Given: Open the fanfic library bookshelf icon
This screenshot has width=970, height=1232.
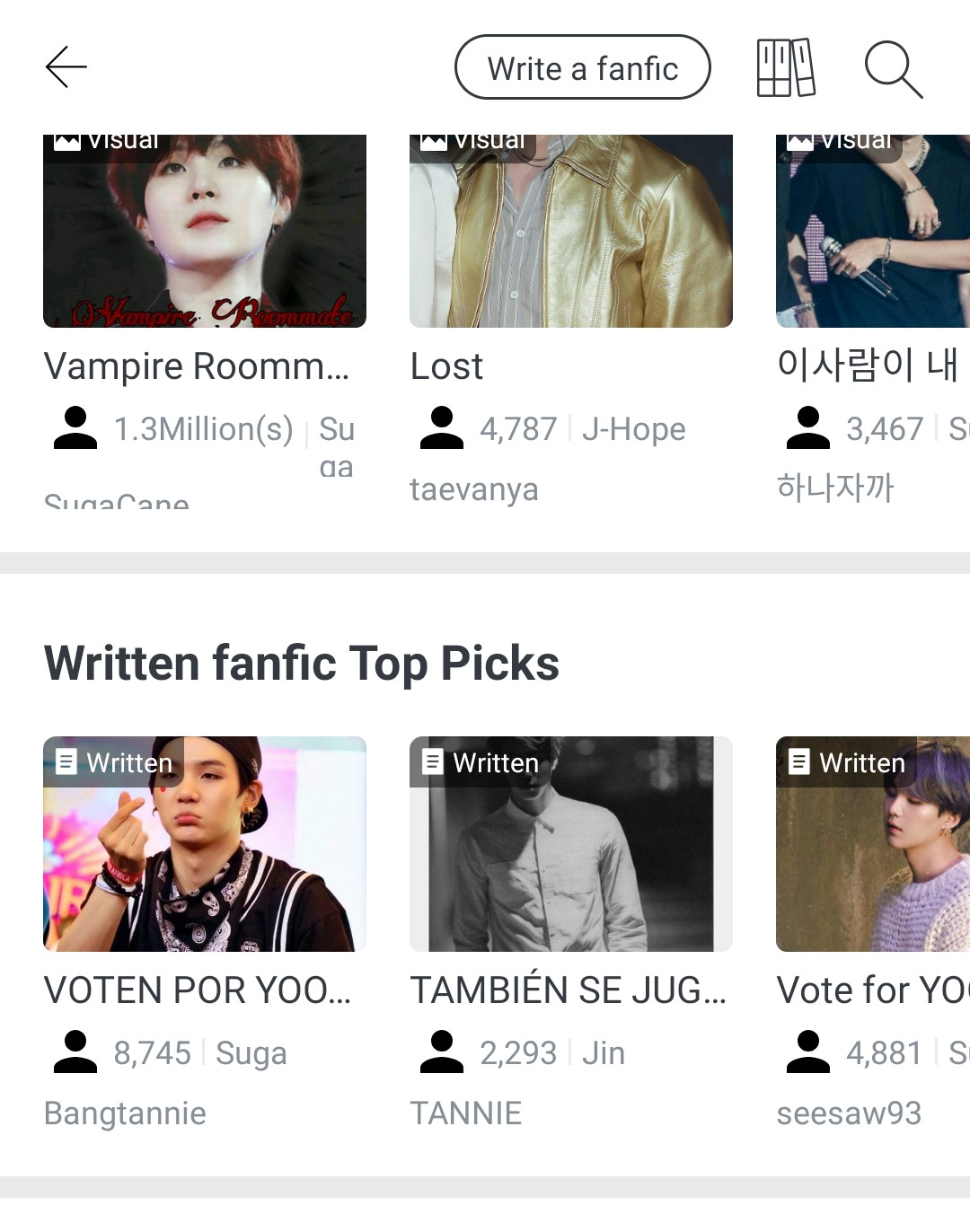Looking at the screenshot, I should [x=786, y=67].
